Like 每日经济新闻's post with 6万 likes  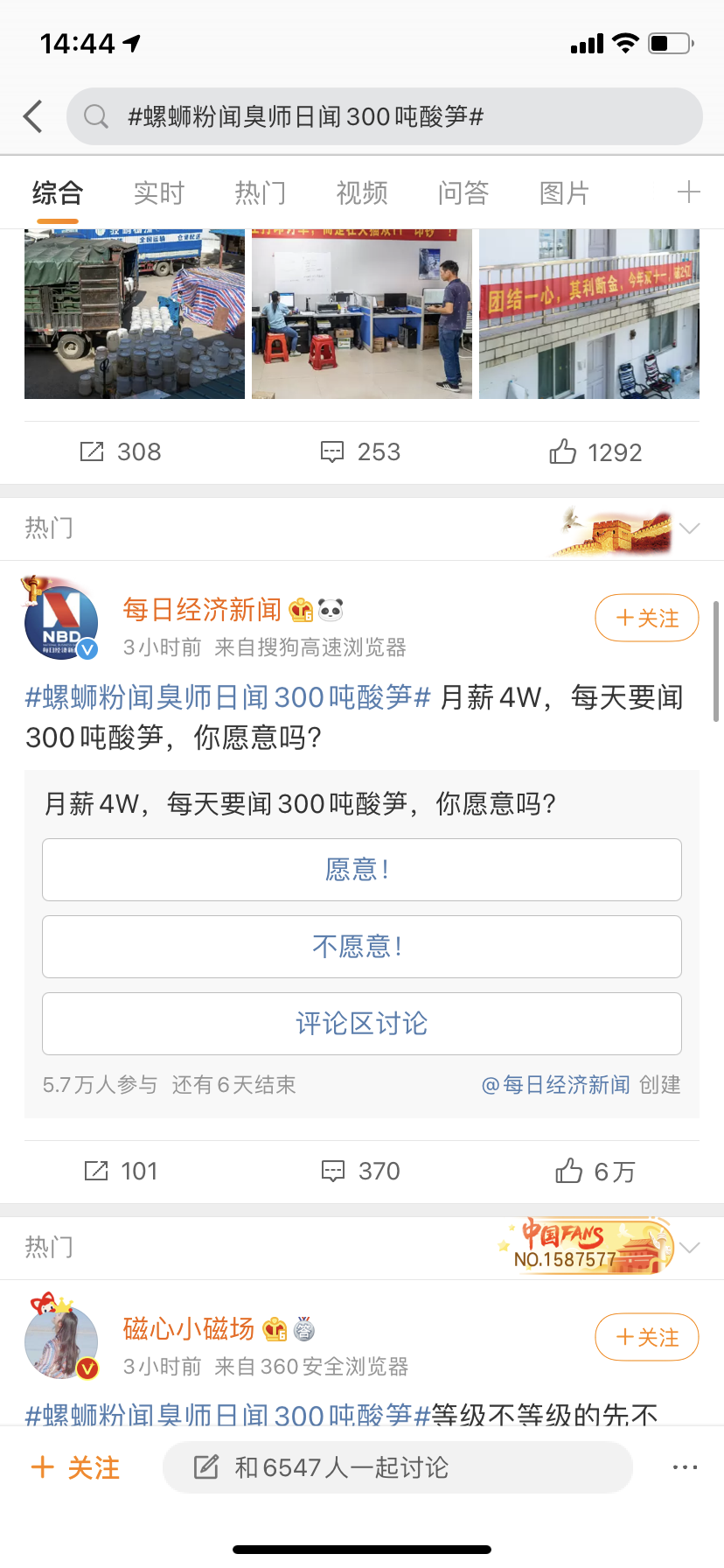point(595,1171)
